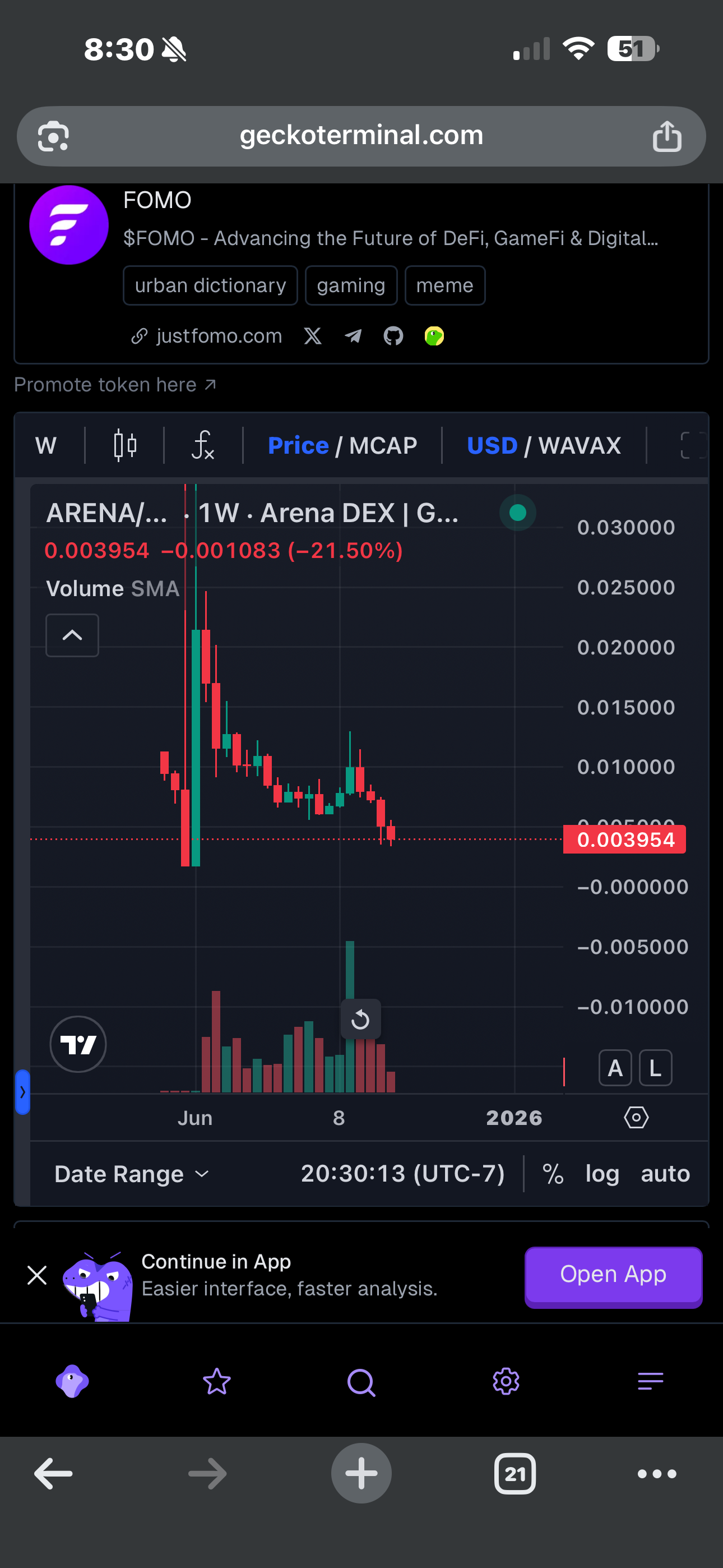Open the FOMO GitHub page
Viewport: 723px width, 1568px height.
pos(393,336)
